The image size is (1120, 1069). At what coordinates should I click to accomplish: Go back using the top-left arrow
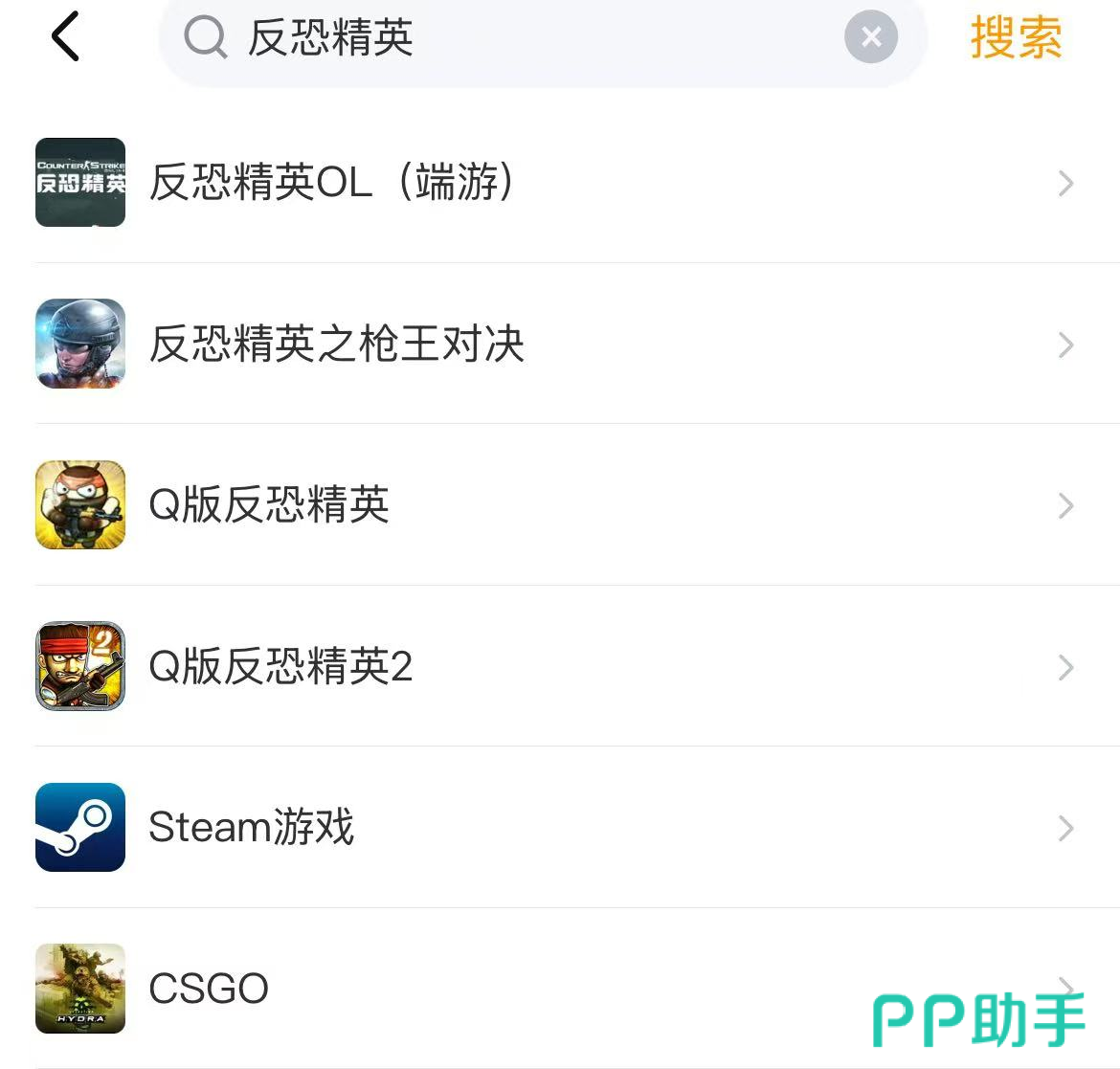coord(65,38)
